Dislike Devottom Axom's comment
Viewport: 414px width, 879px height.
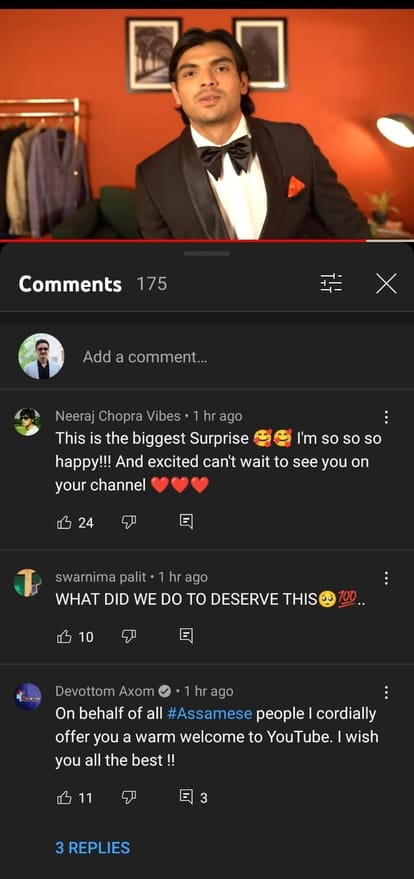click(x=129, y=798)
